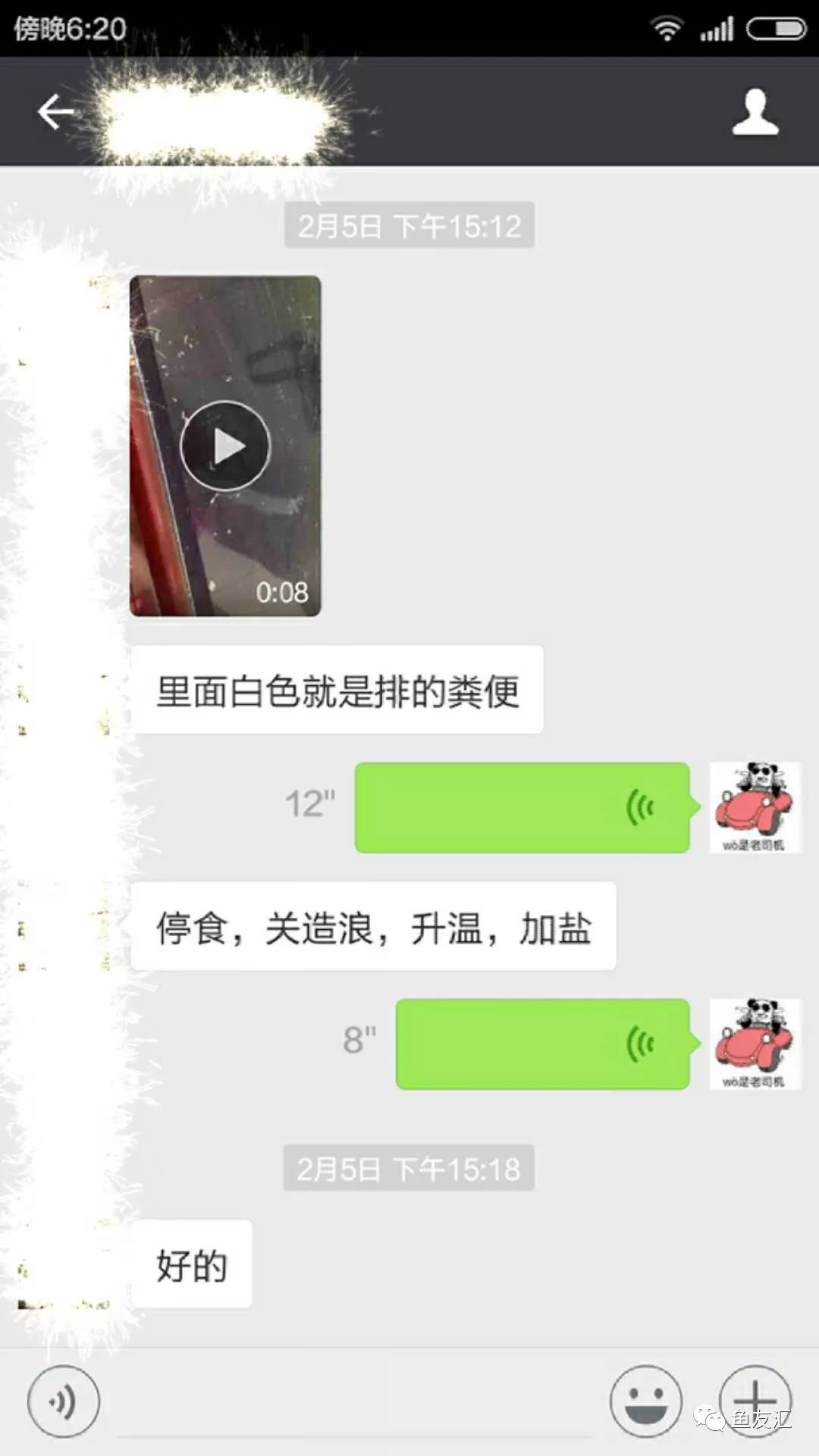Select the 2月5日 下午15:18 timestamp
The width and height of the screenshot is (819, 1456).
tap(408, 1169)
